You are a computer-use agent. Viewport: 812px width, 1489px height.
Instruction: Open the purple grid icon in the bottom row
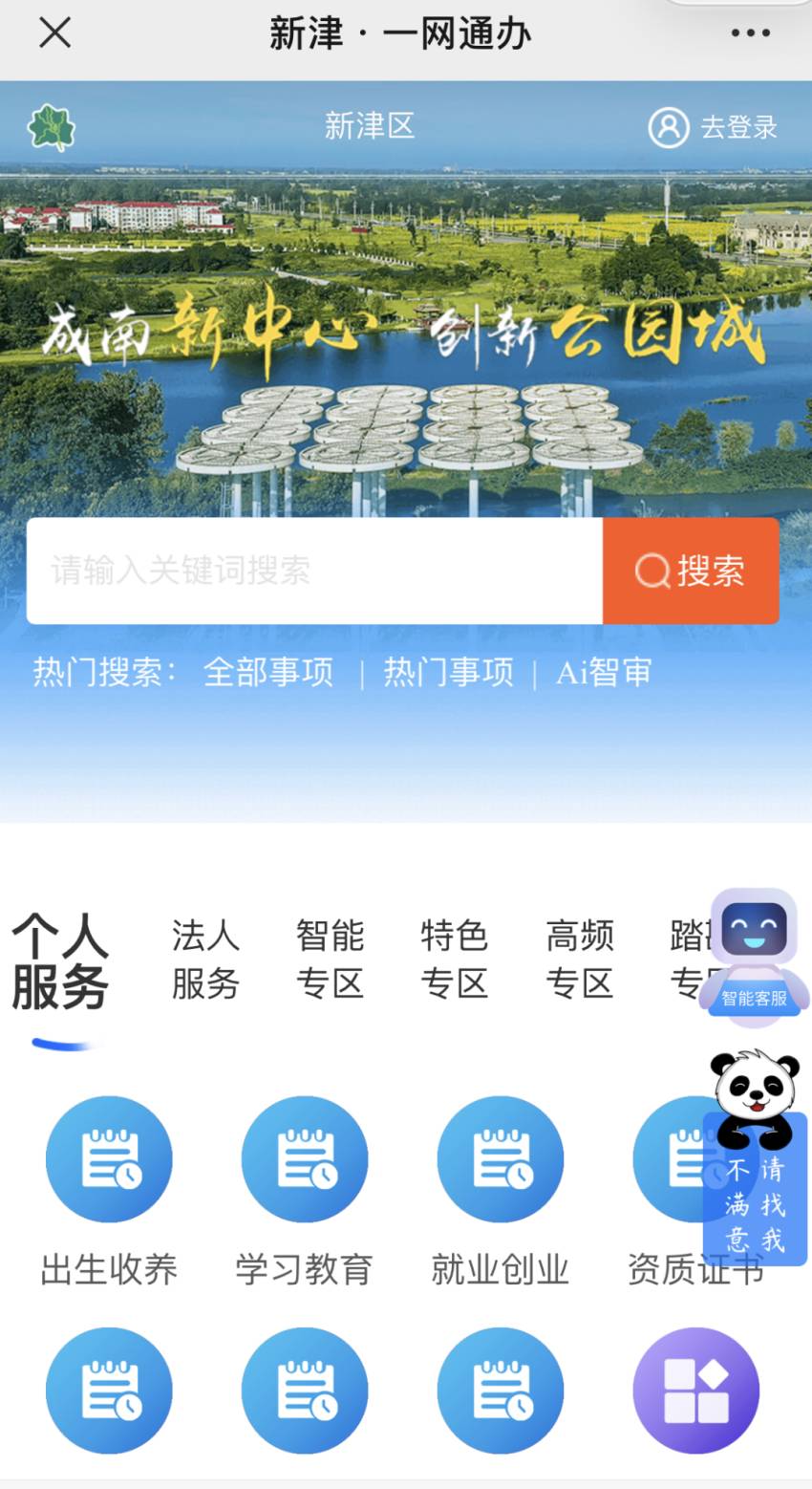pos(694,1392)
